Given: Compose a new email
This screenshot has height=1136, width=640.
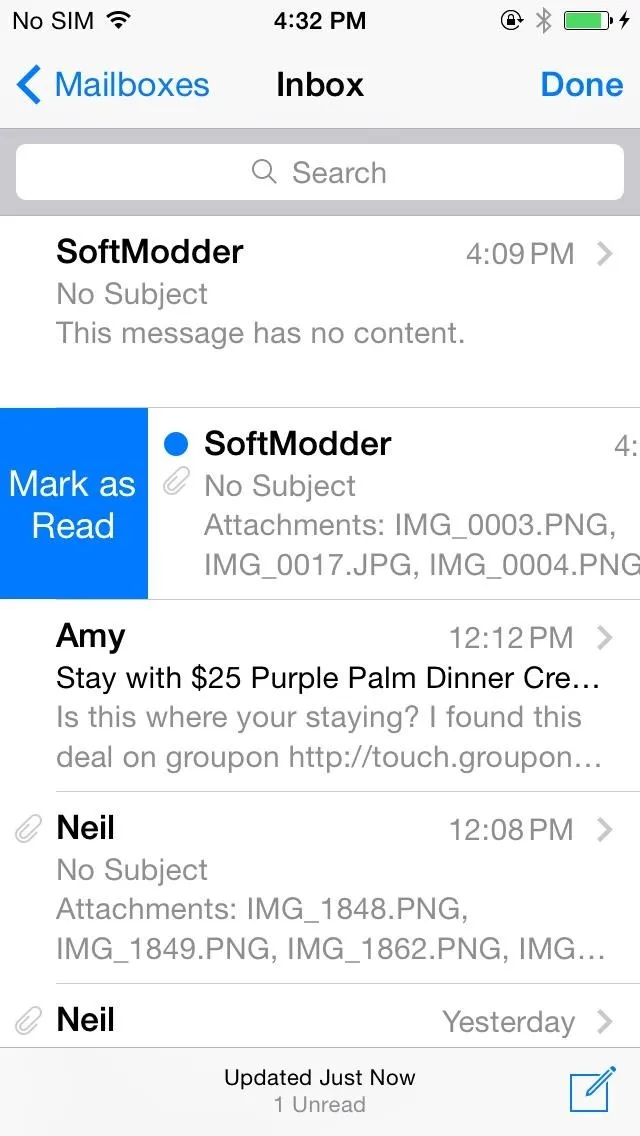Looking at the screenshot, I should point(592,1089).
